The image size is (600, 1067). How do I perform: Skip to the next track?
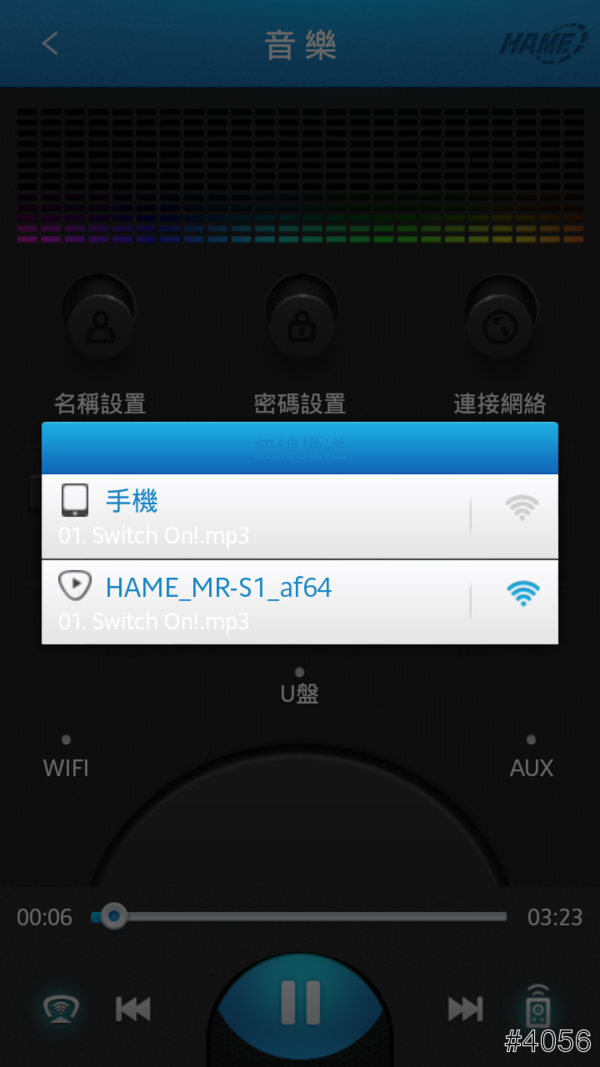click(x=465, y=1009)
